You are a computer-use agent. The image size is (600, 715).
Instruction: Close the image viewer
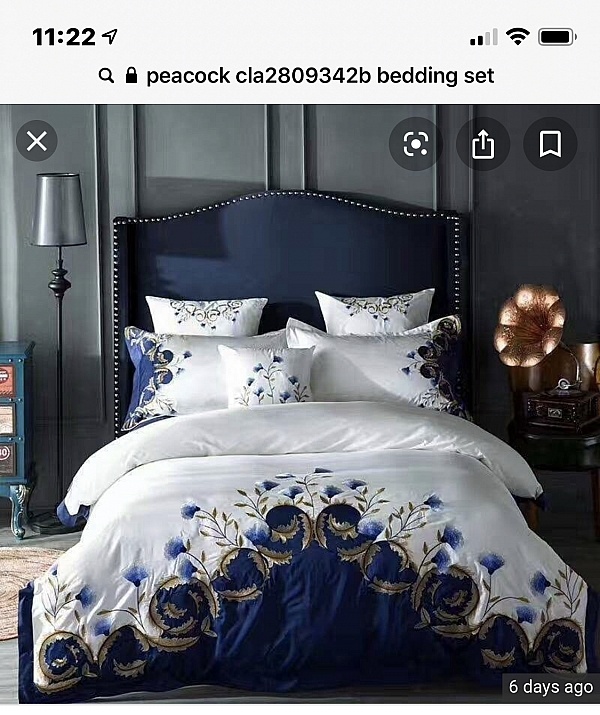(x=37, y=142)
